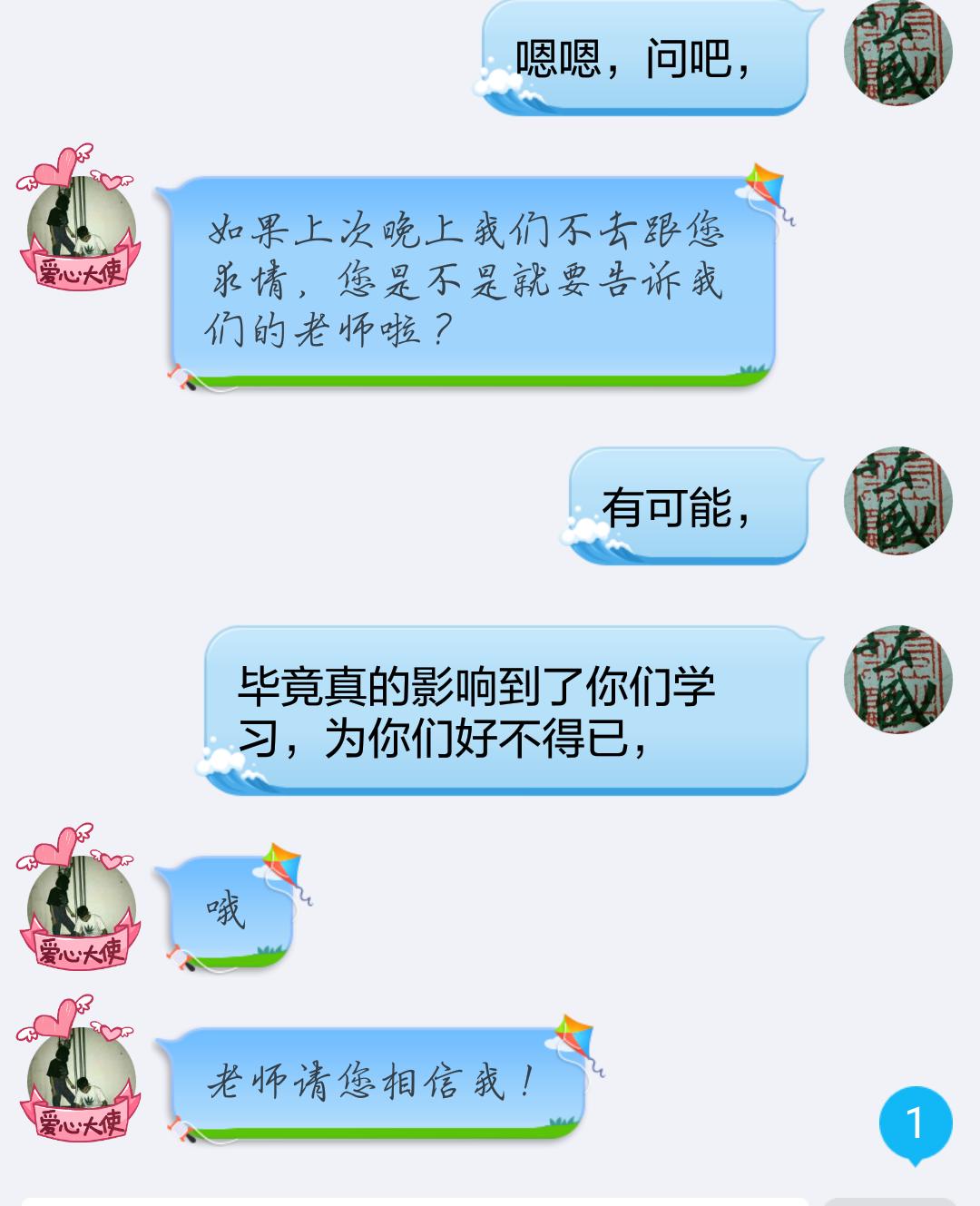Click the 爱心大使 ribbon label under the avatar

[80, 272]
